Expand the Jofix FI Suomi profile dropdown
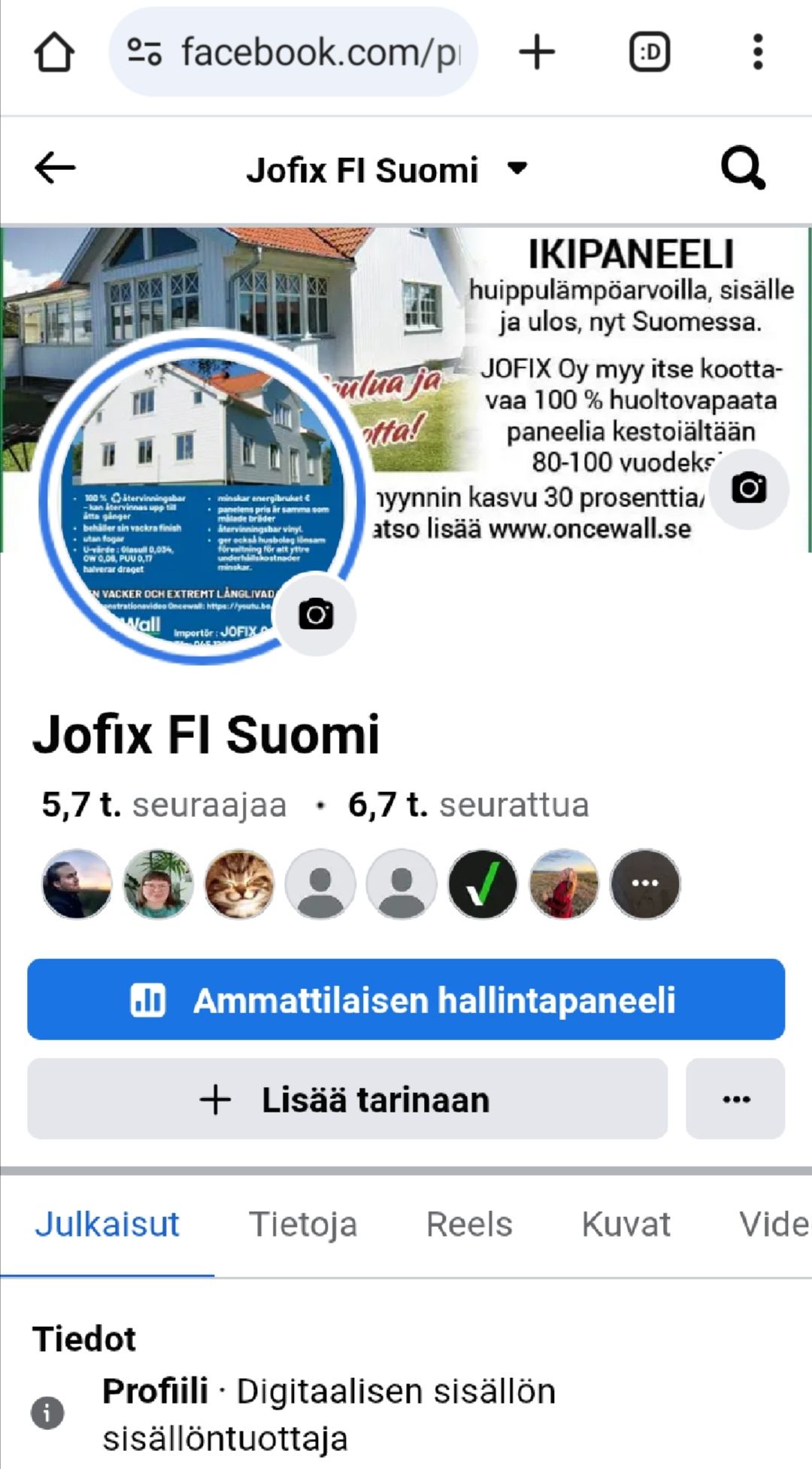The image size is (812, 1469). click(x=517, y=168)
